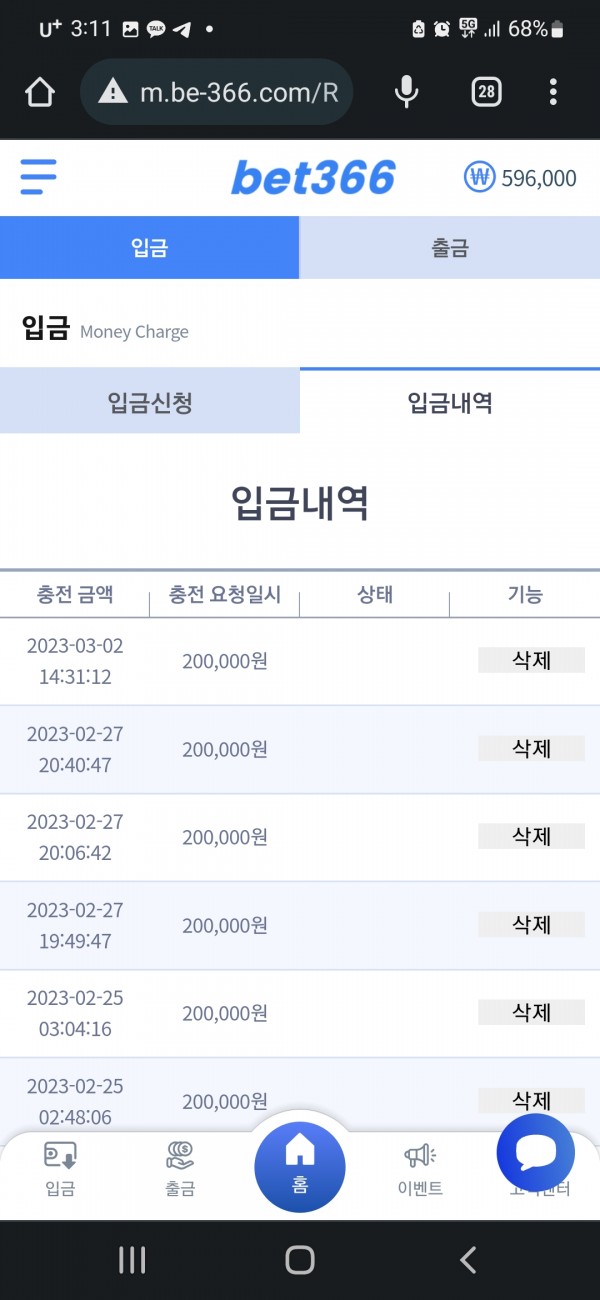Open 출금 in the bottom navigation
The image size is (600, 1300).
180,1170
